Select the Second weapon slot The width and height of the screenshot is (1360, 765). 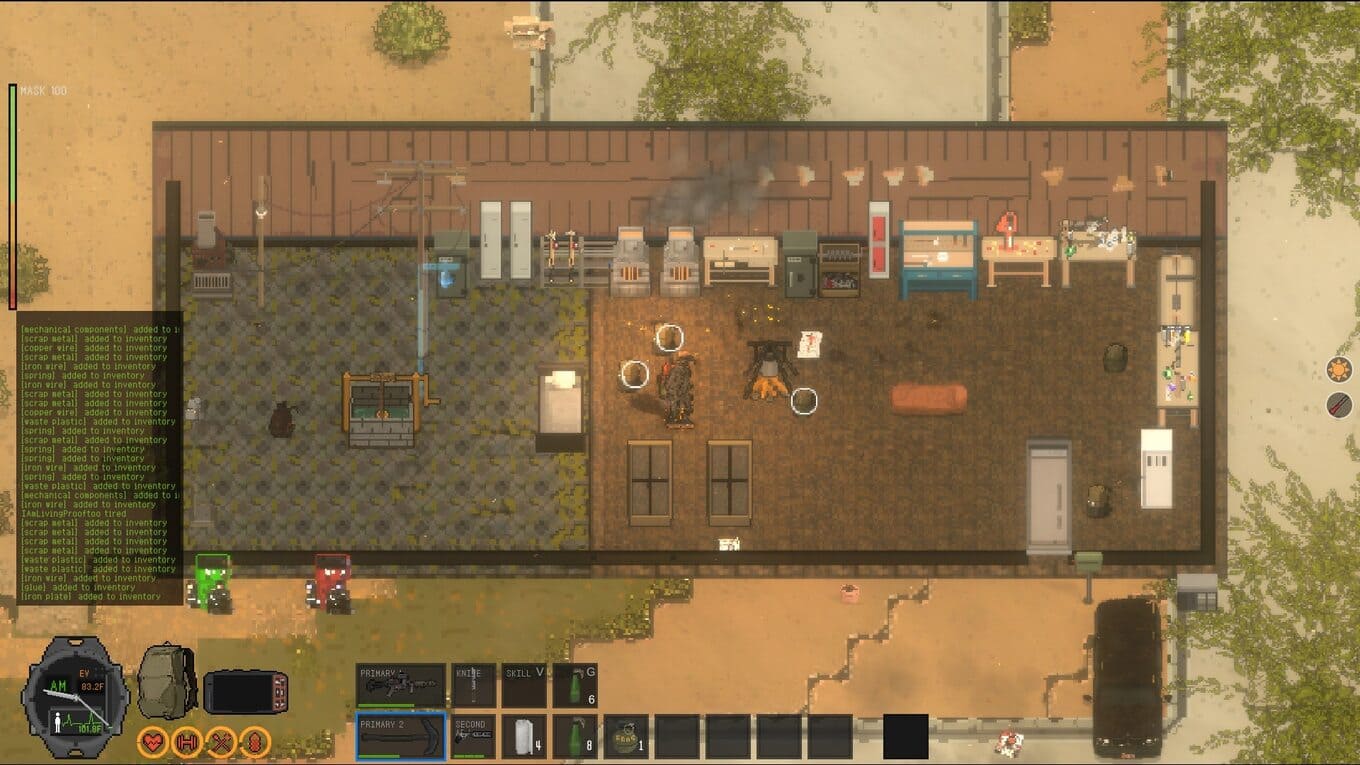click(473, 736)
